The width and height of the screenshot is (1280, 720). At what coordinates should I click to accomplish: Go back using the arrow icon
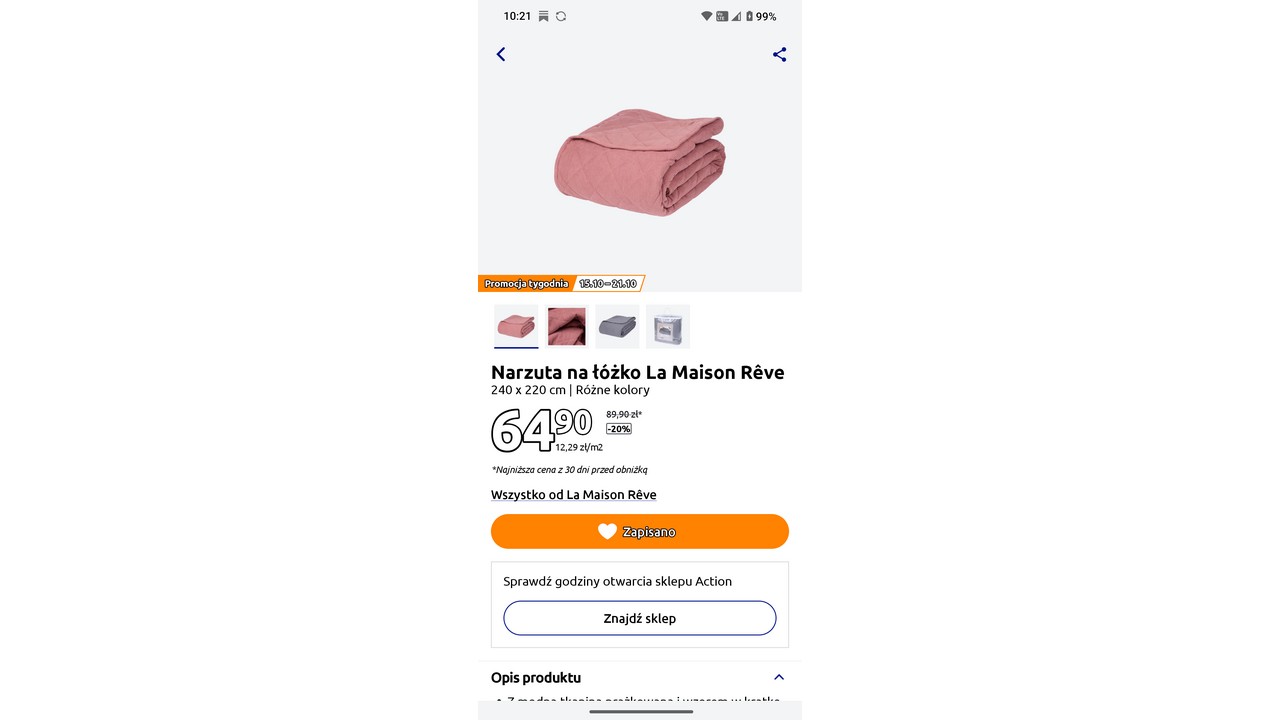(501, 55)
